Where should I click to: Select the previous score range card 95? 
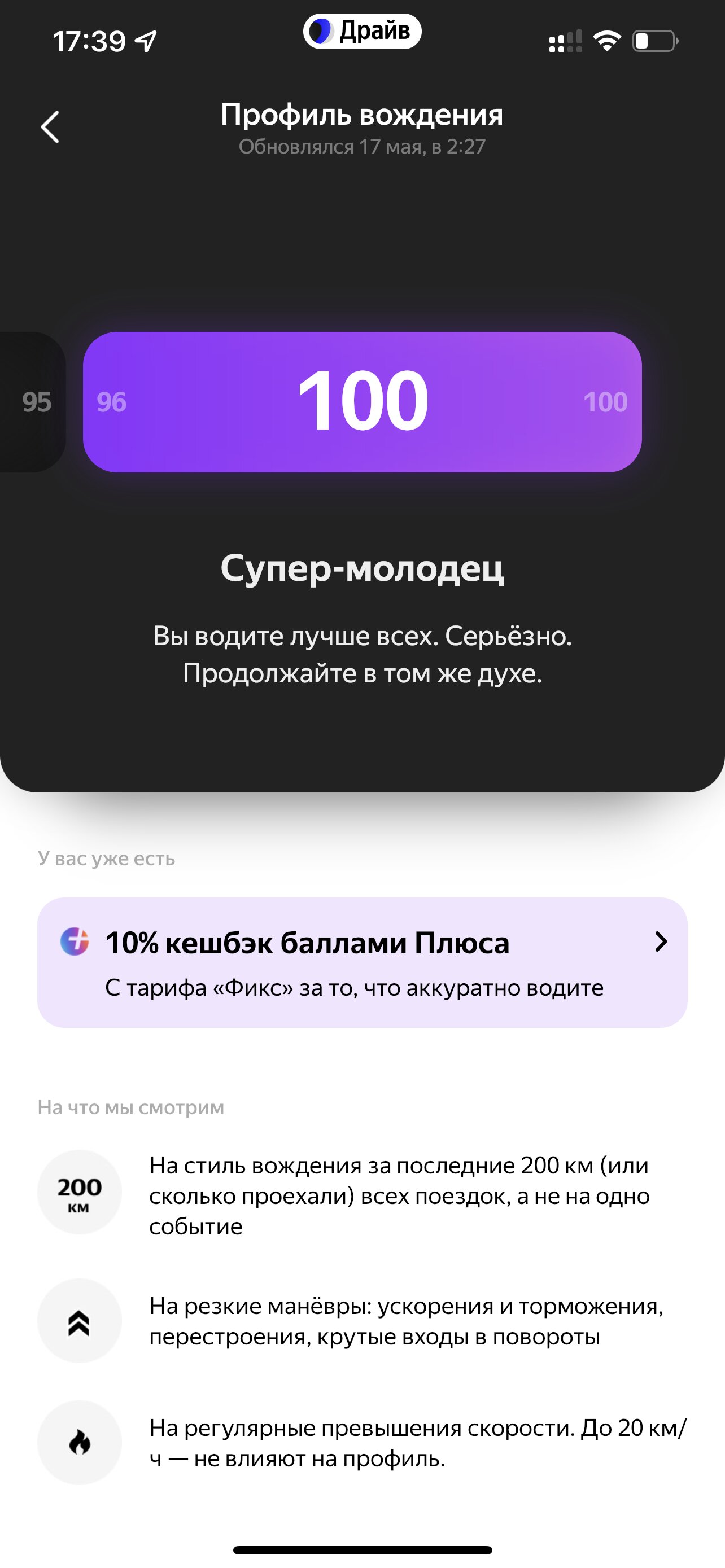tap(32, 402)
